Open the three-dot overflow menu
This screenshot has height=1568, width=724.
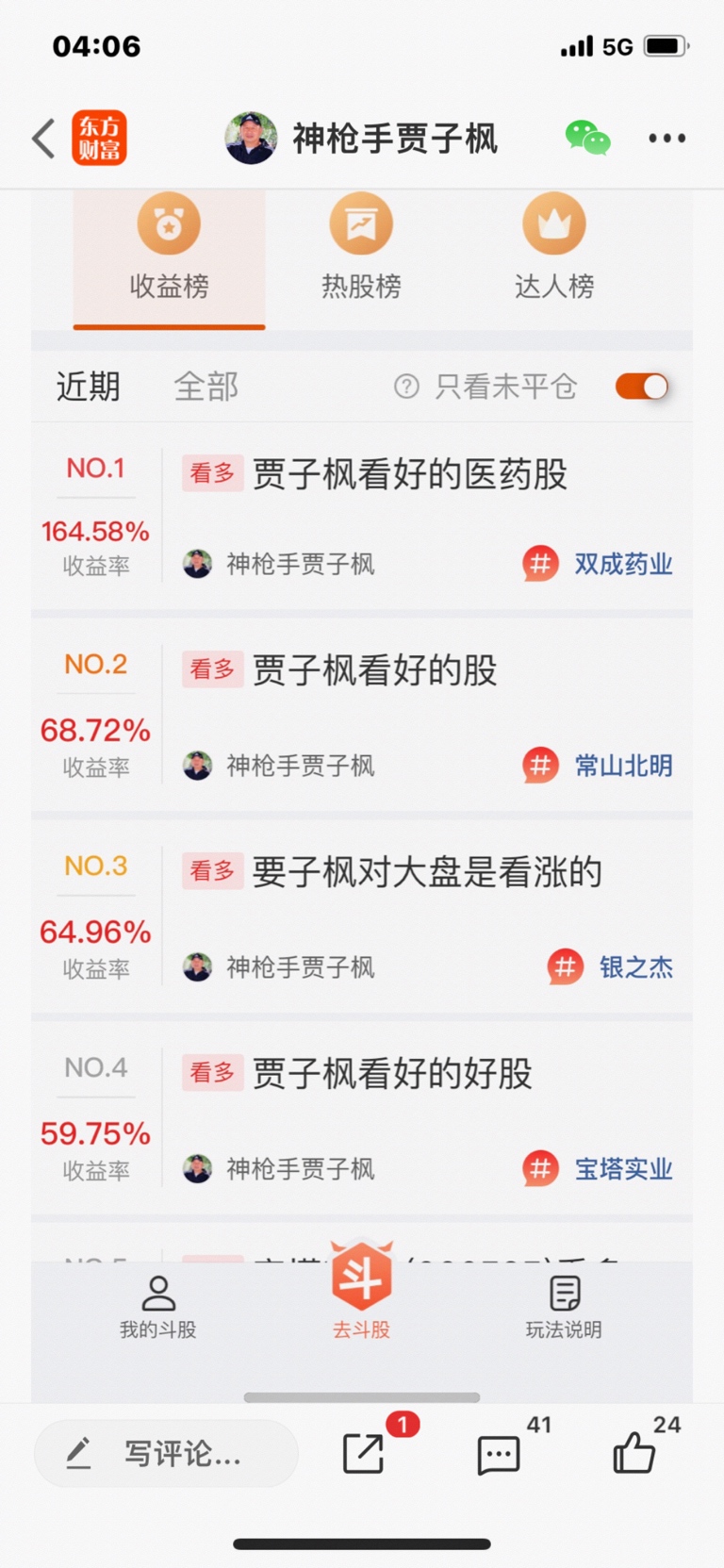666,139
